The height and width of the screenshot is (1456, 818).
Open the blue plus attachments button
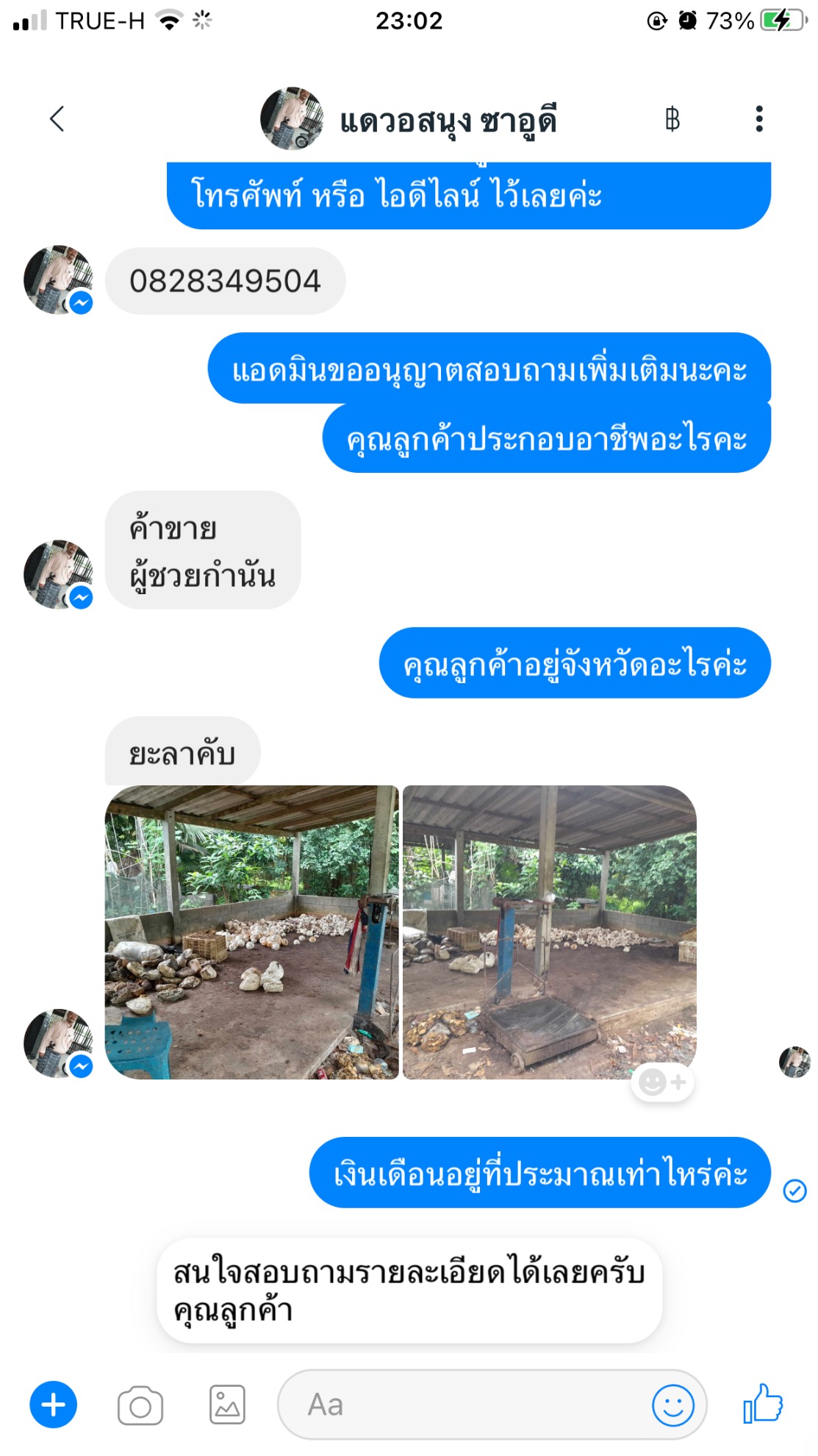[x=53, y=1405]
